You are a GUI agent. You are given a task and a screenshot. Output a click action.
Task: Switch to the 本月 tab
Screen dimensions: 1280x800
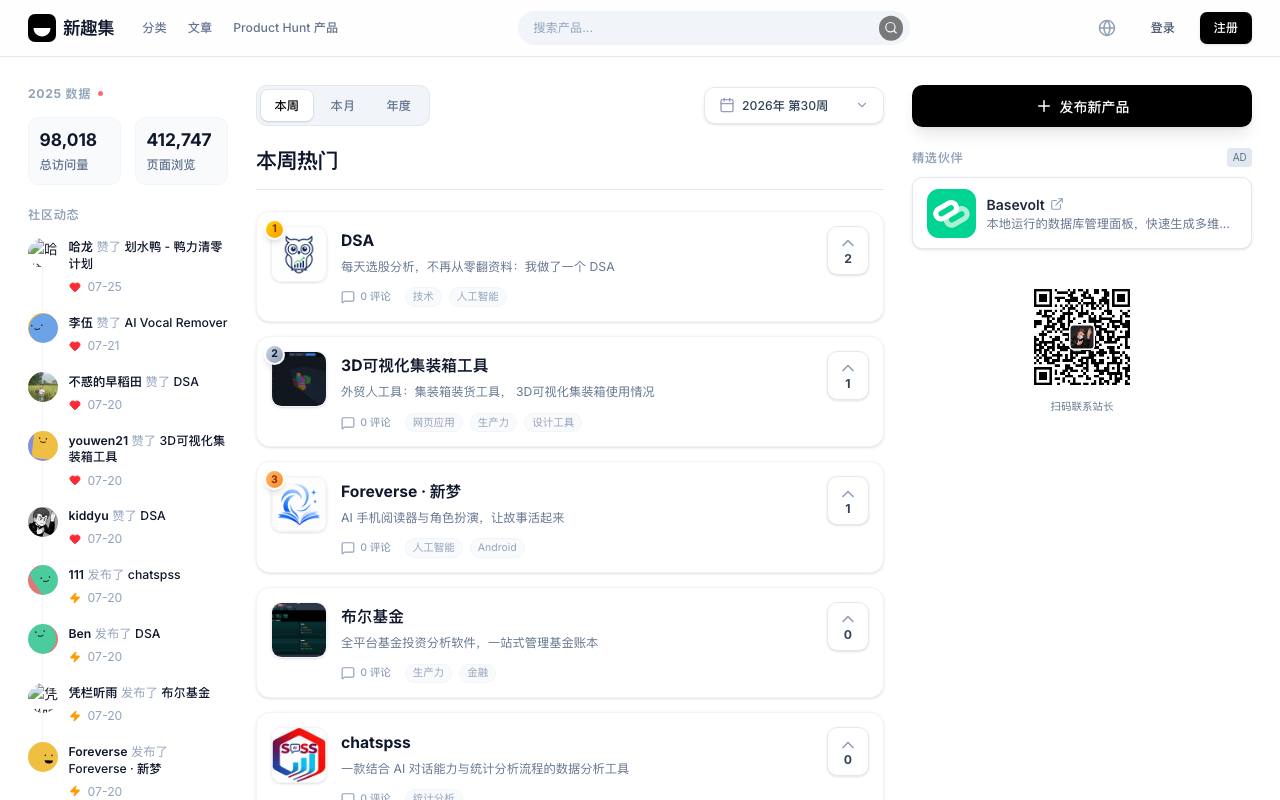343,106
